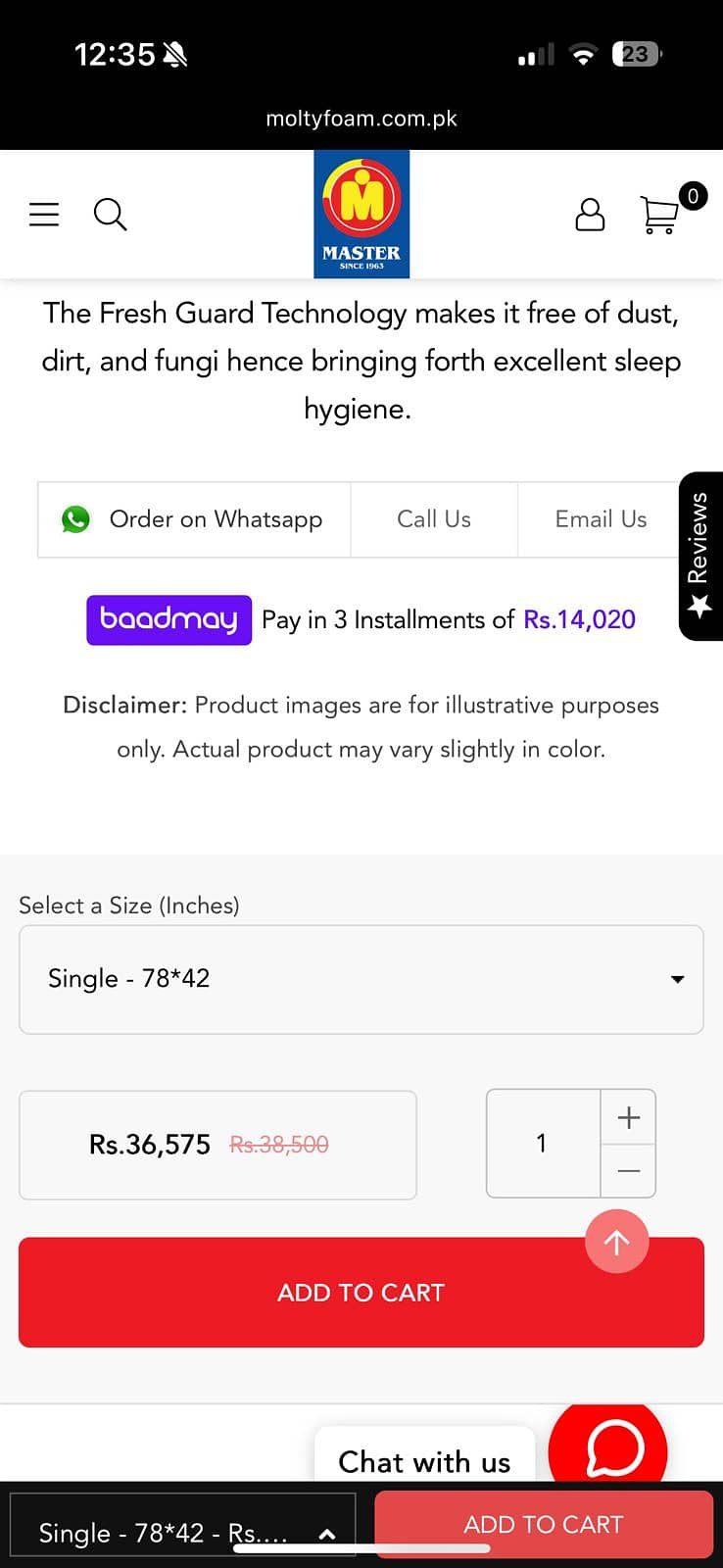Click the baadmay installment badge
This screenshot has height=1568, width=723.
pos(168,619)
